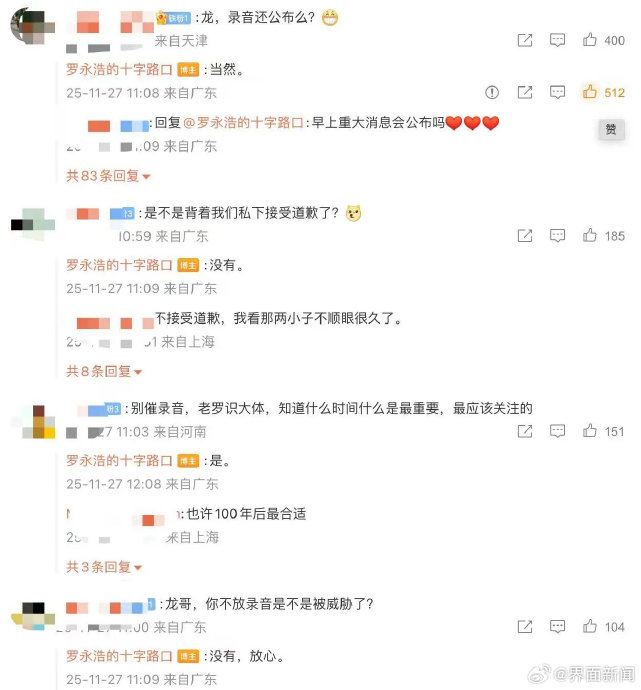Report the 当然 reply via exclamation icon
This screenshot has width=641, height=690.
(492, 92)
